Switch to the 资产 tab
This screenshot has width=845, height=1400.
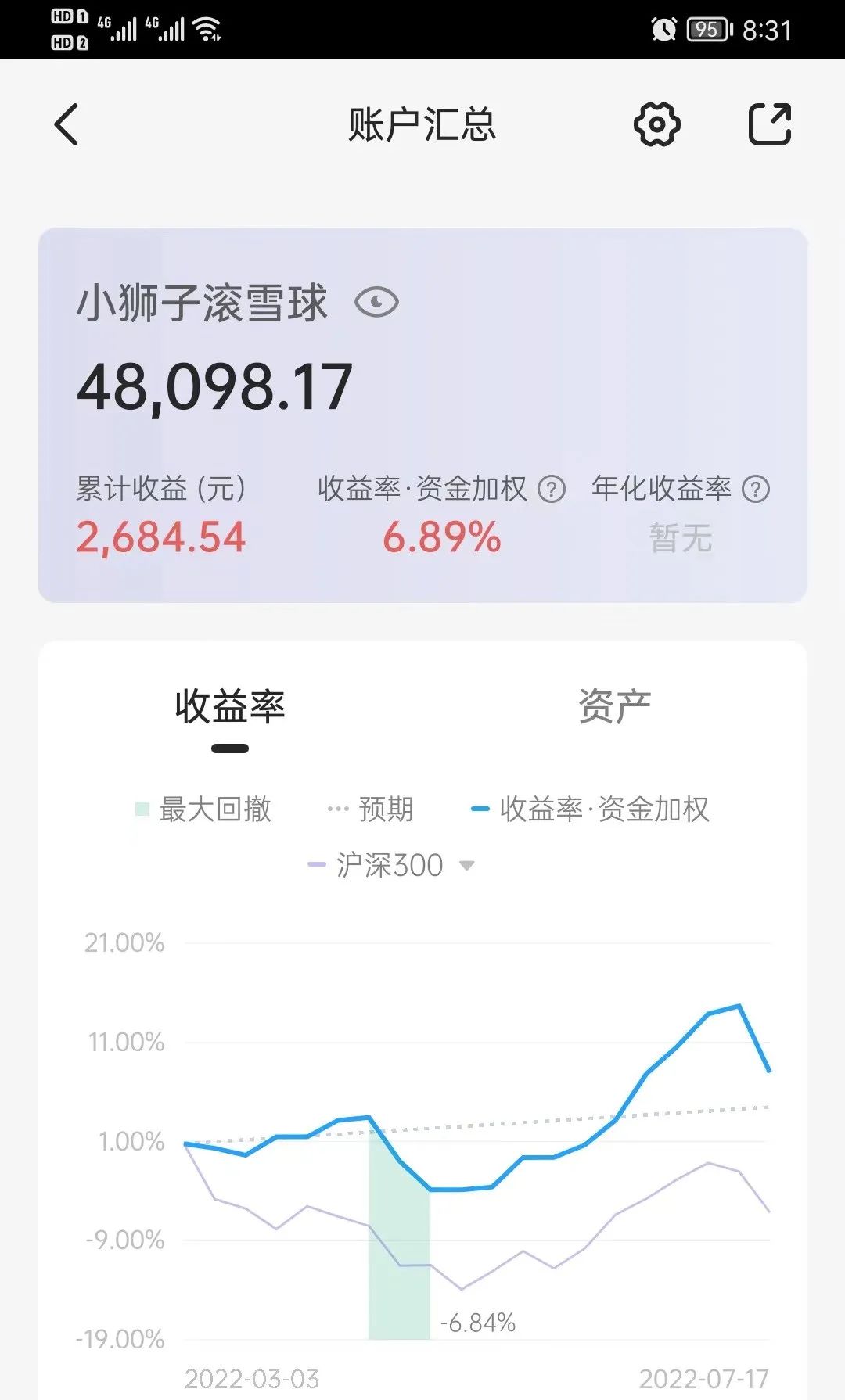(613, 702)
